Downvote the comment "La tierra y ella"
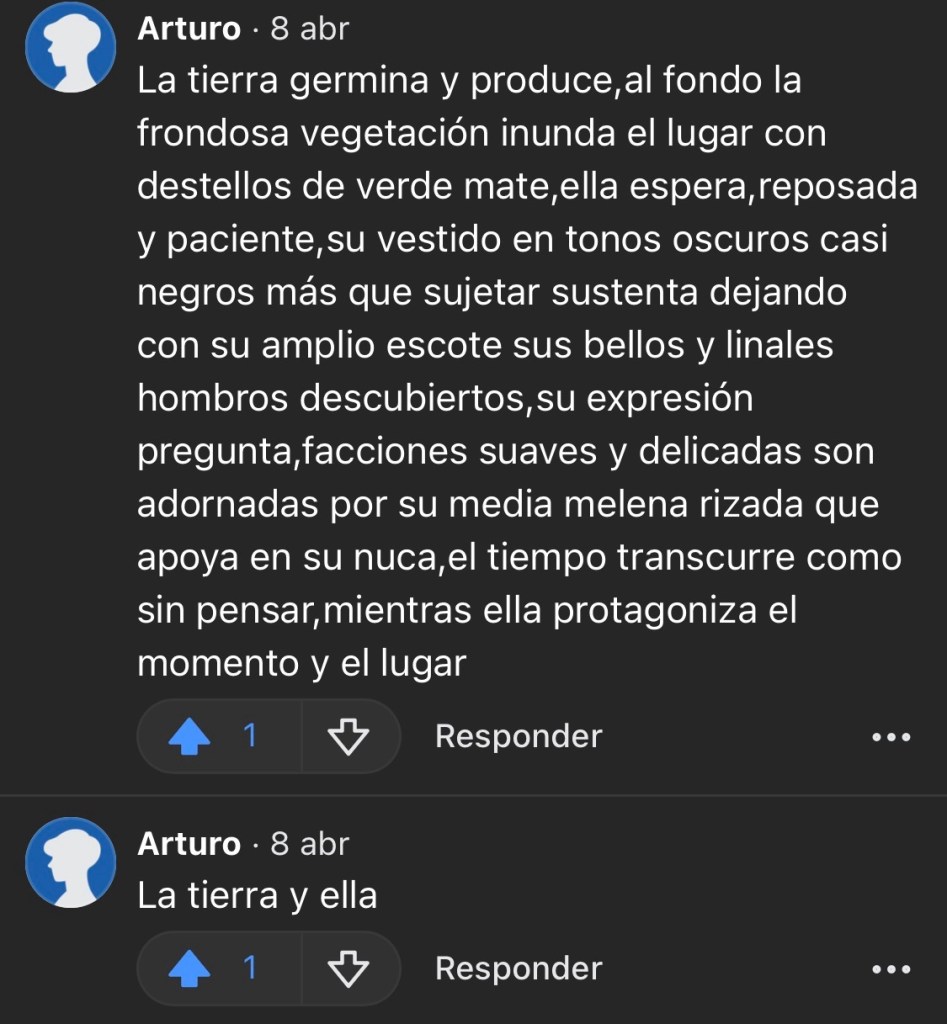The height and width of the screenshot is (1024, 947). coord(349,968)
